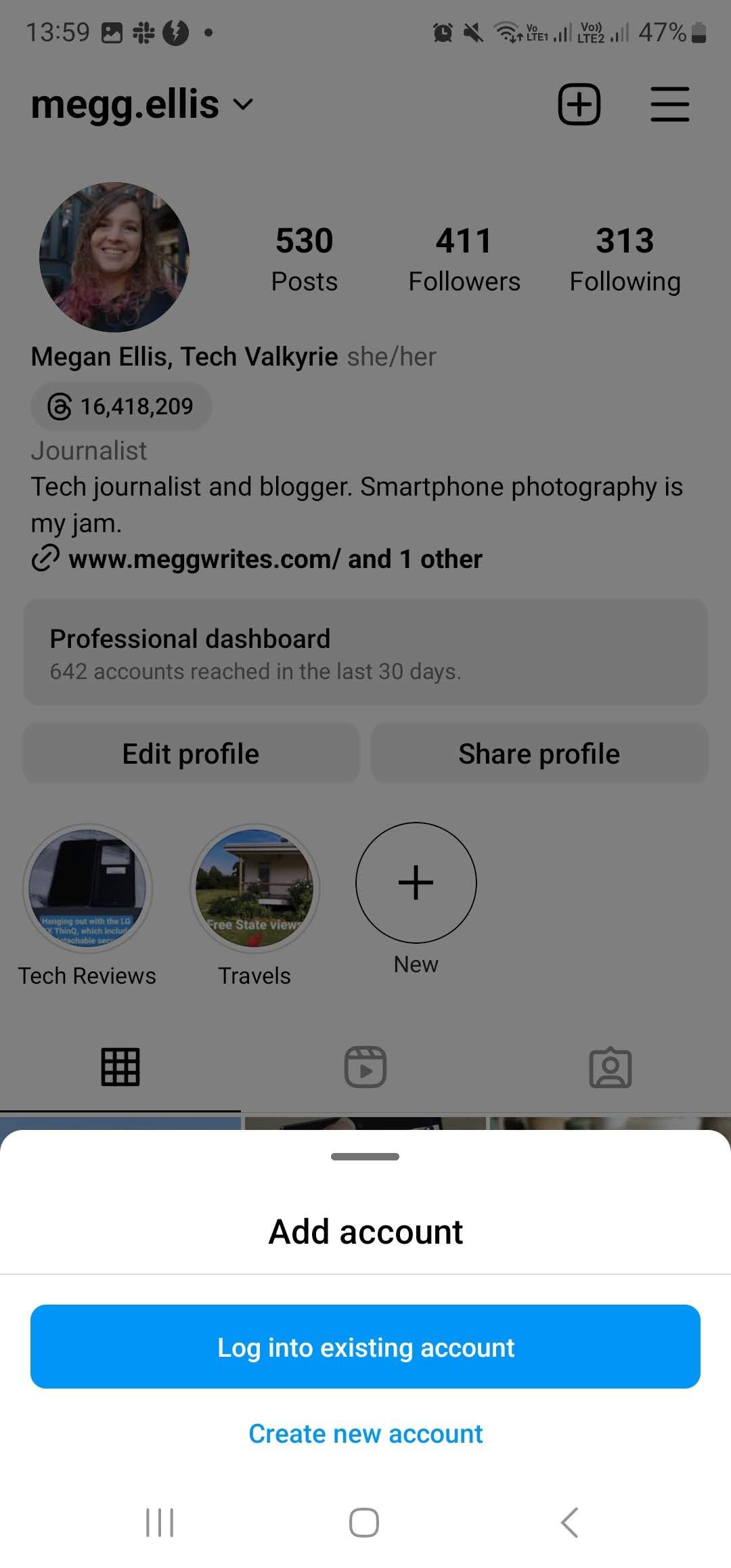Open the Professional dashboard panel
This screenshot has height=1568, width=731.
365,652
